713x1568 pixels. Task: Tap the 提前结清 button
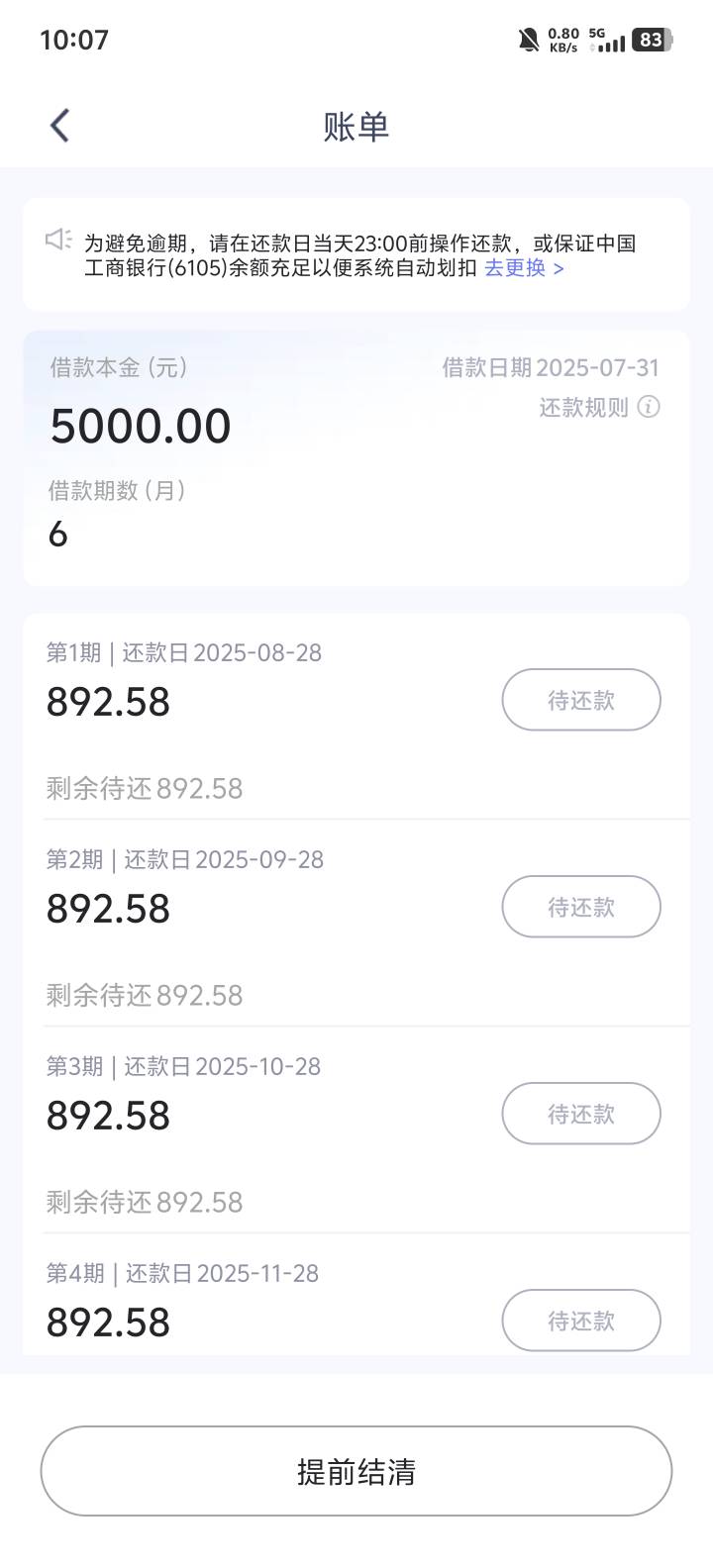[x=356, y=1471]
